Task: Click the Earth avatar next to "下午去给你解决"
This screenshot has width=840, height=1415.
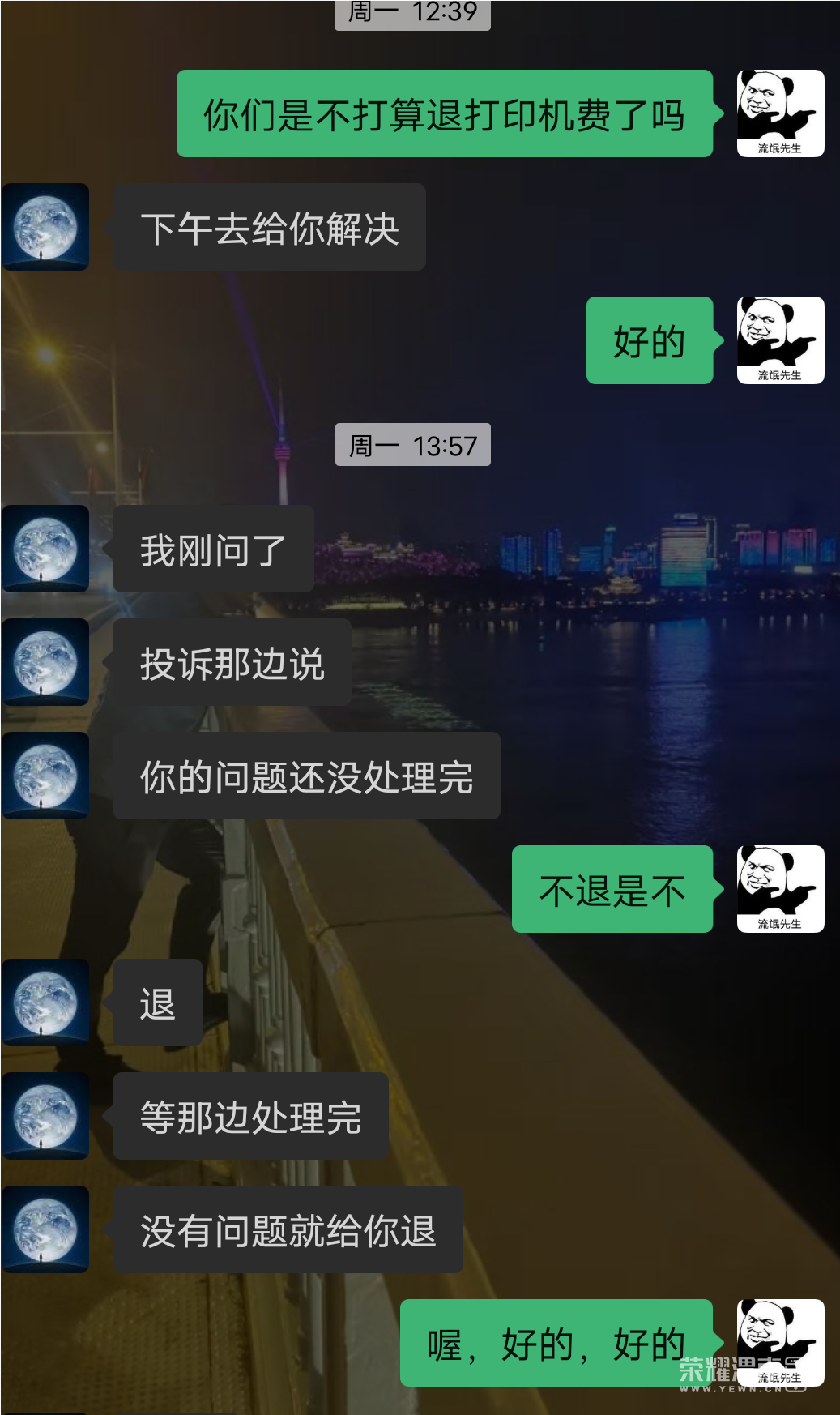Action: pyautogui.click(x=45, y=227)
